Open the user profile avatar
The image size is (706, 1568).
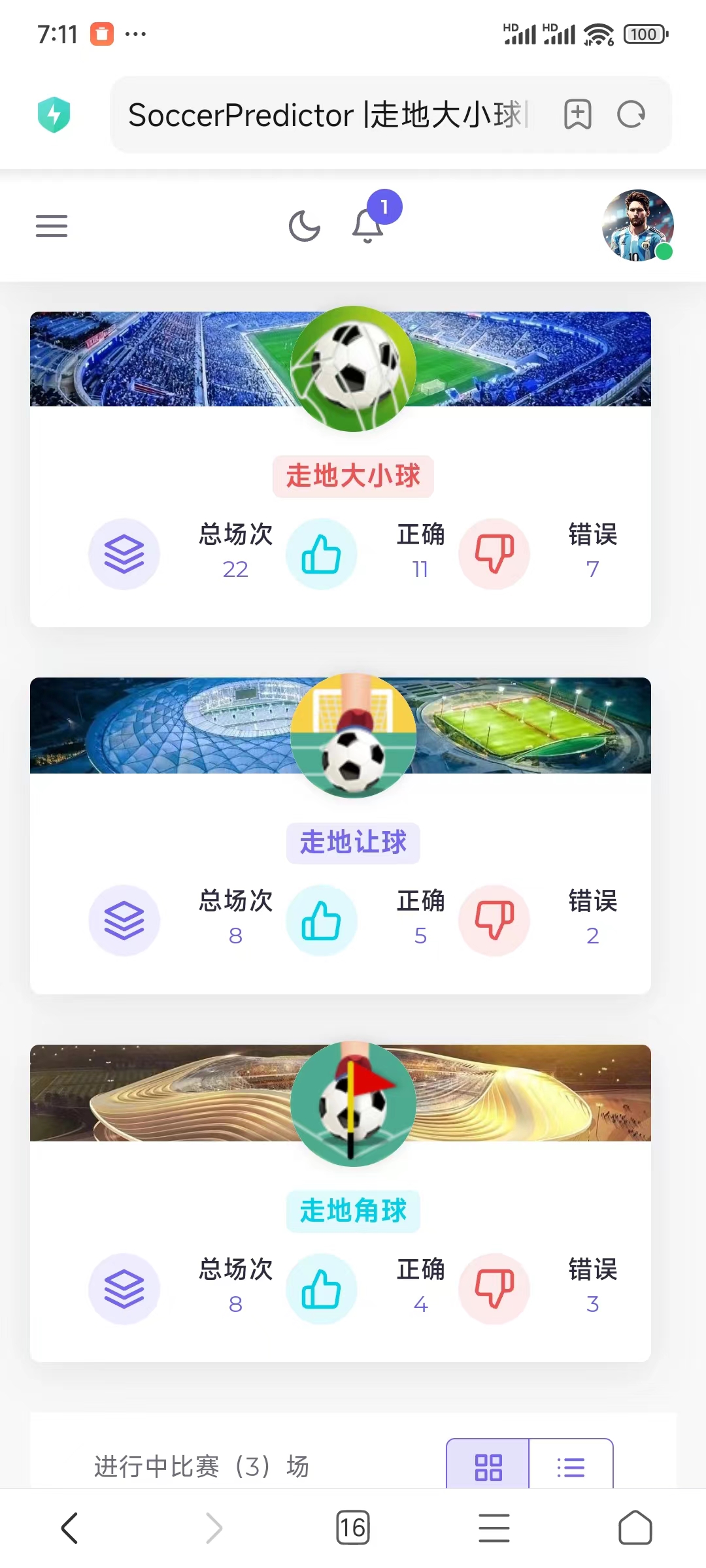pos(637,226)
